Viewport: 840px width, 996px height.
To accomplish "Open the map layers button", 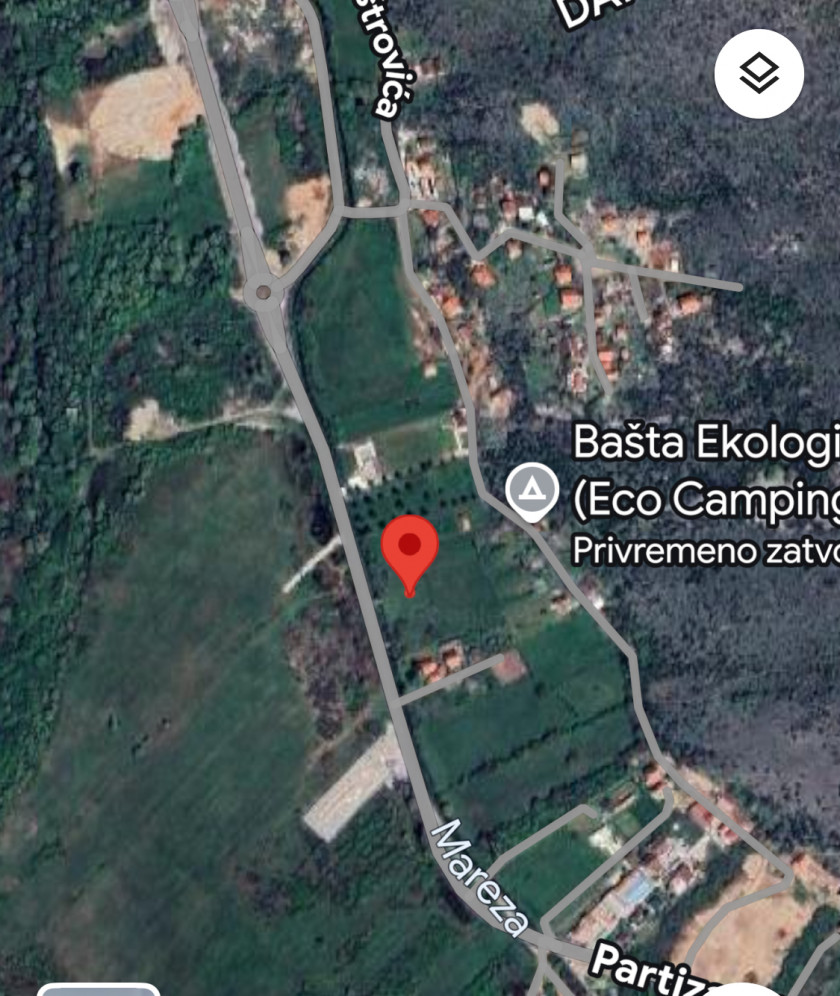I will (x=759, y=75).
